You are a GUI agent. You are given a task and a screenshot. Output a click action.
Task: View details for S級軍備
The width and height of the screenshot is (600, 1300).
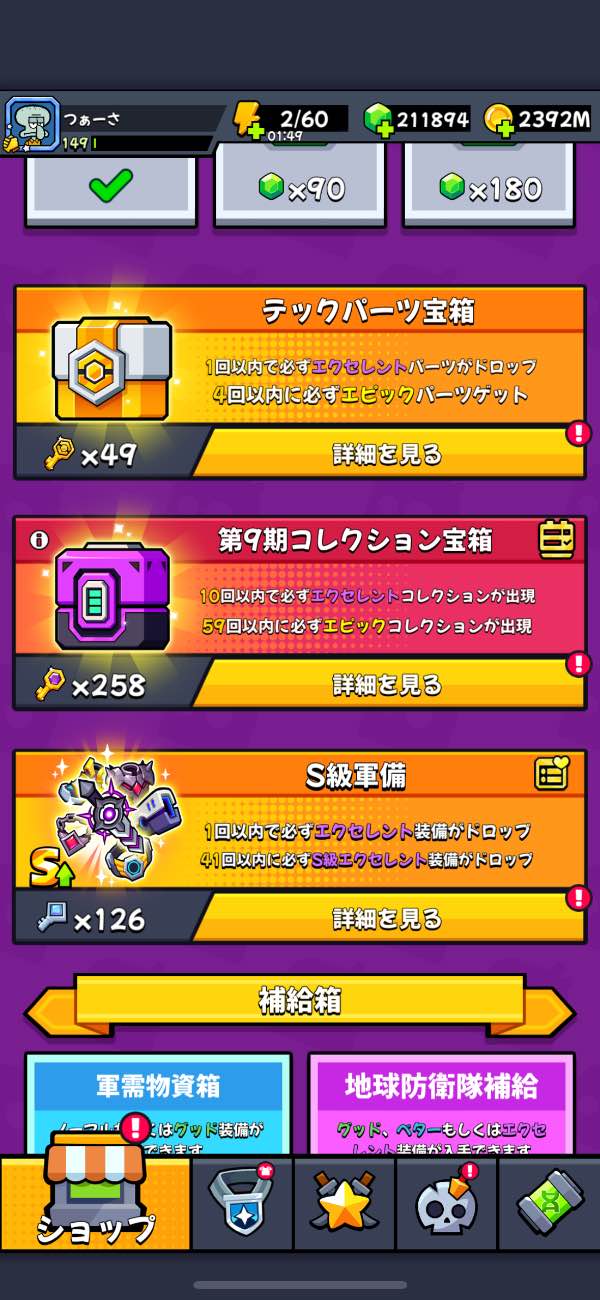pyautogui.click(x=387, y=919)
